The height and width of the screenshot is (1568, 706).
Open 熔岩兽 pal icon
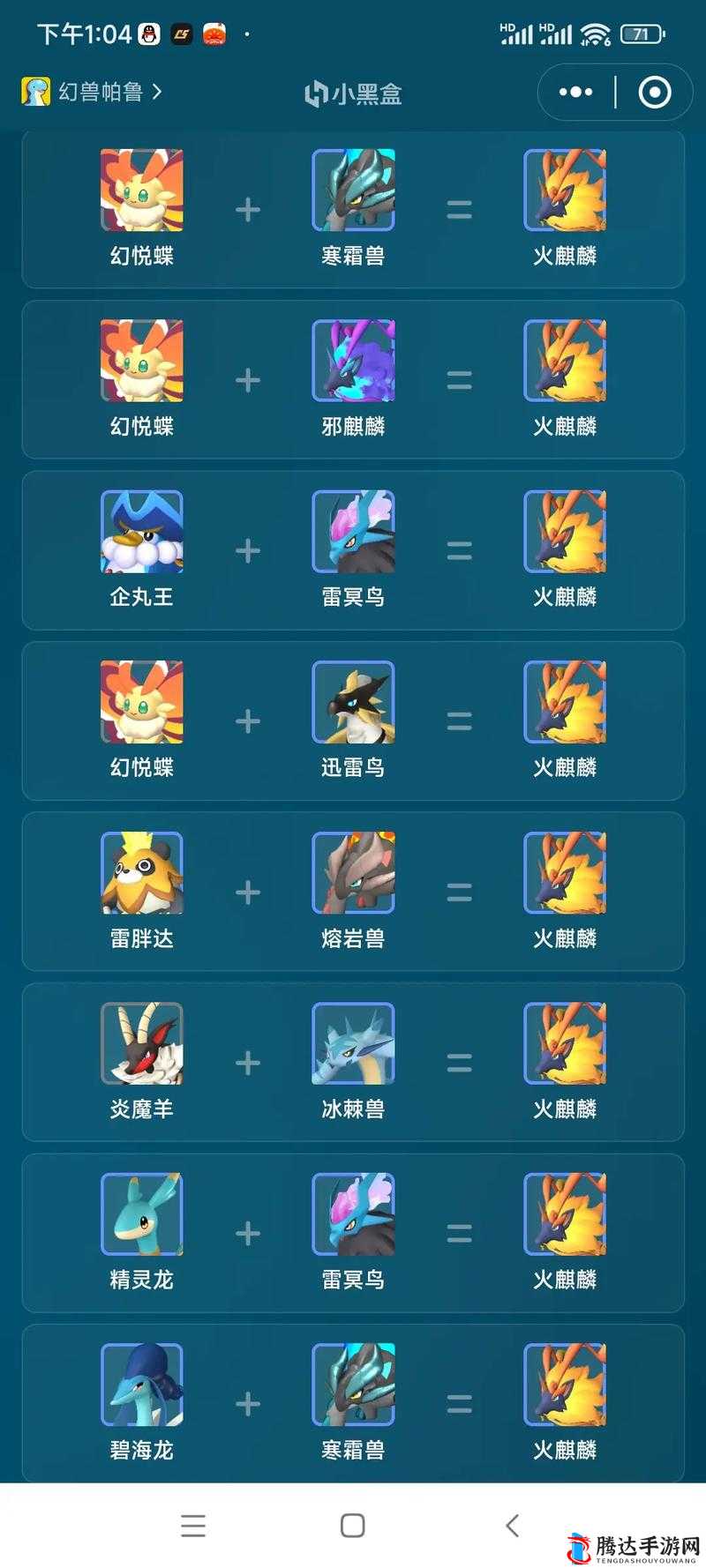[x=353, y=873]
